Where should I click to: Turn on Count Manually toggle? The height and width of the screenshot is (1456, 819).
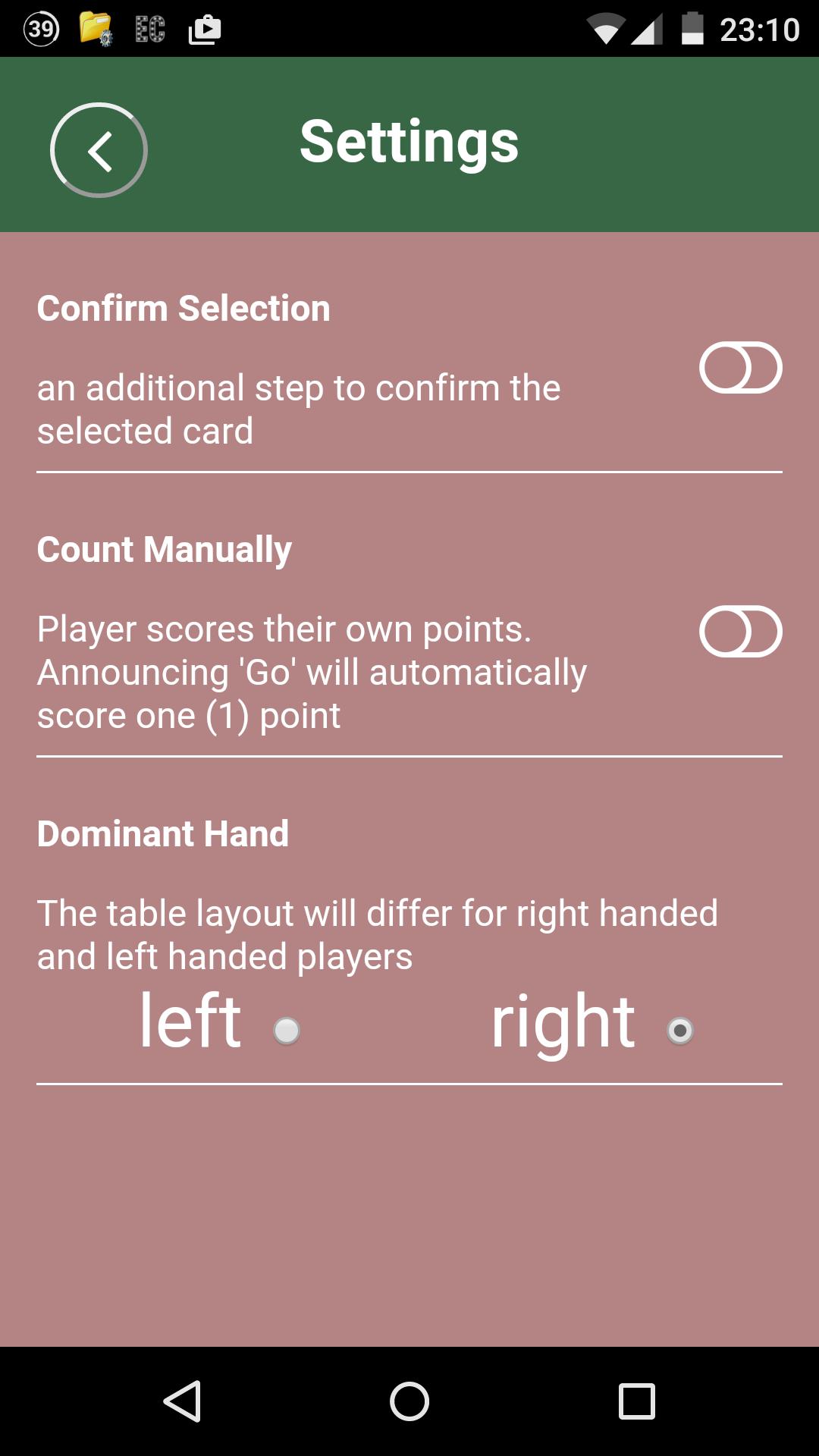pyautogui.click(x=740, y=632)
